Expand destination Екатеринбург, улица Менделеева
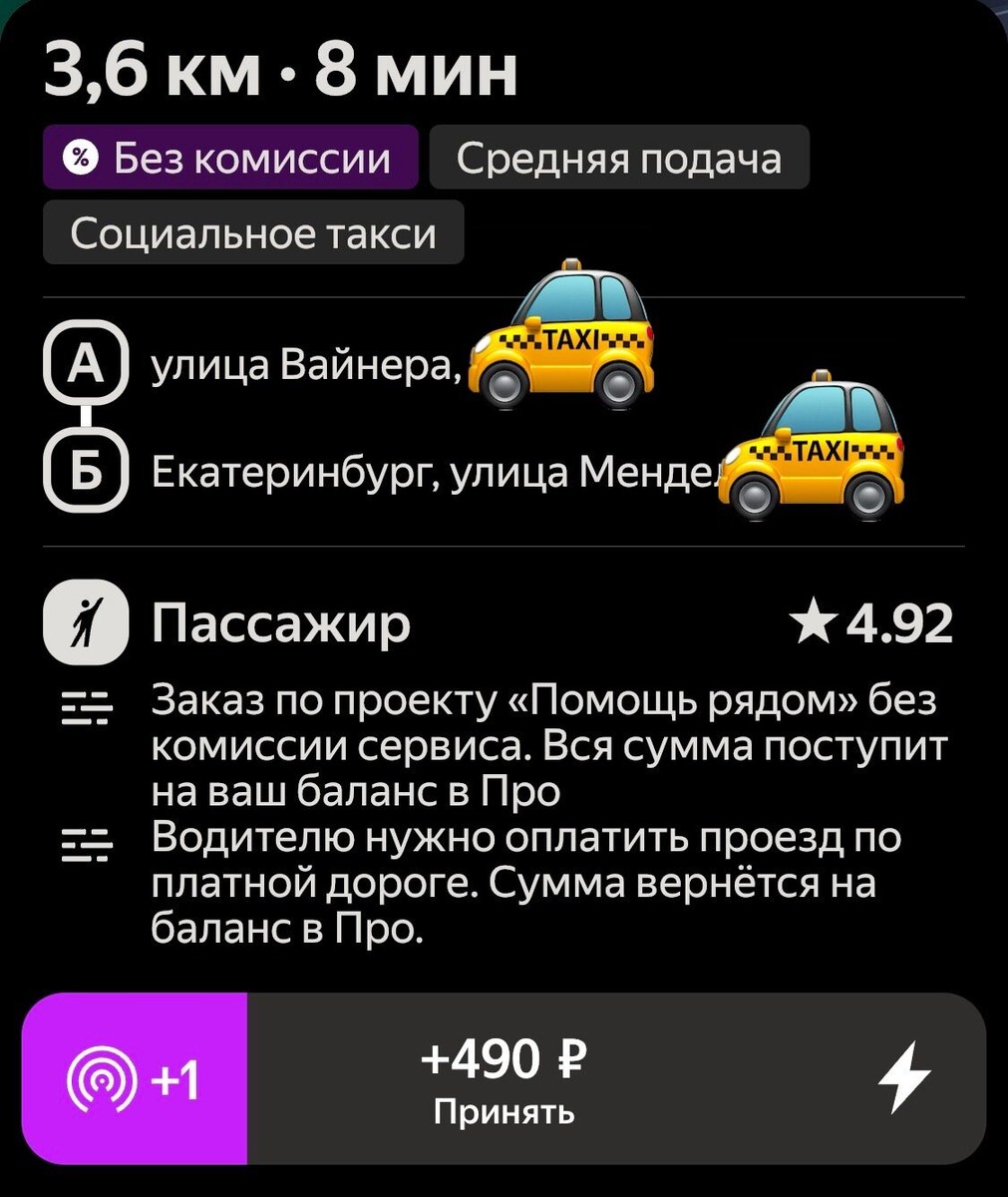Screen dimensions: 1008x1197 pos(399,469)
